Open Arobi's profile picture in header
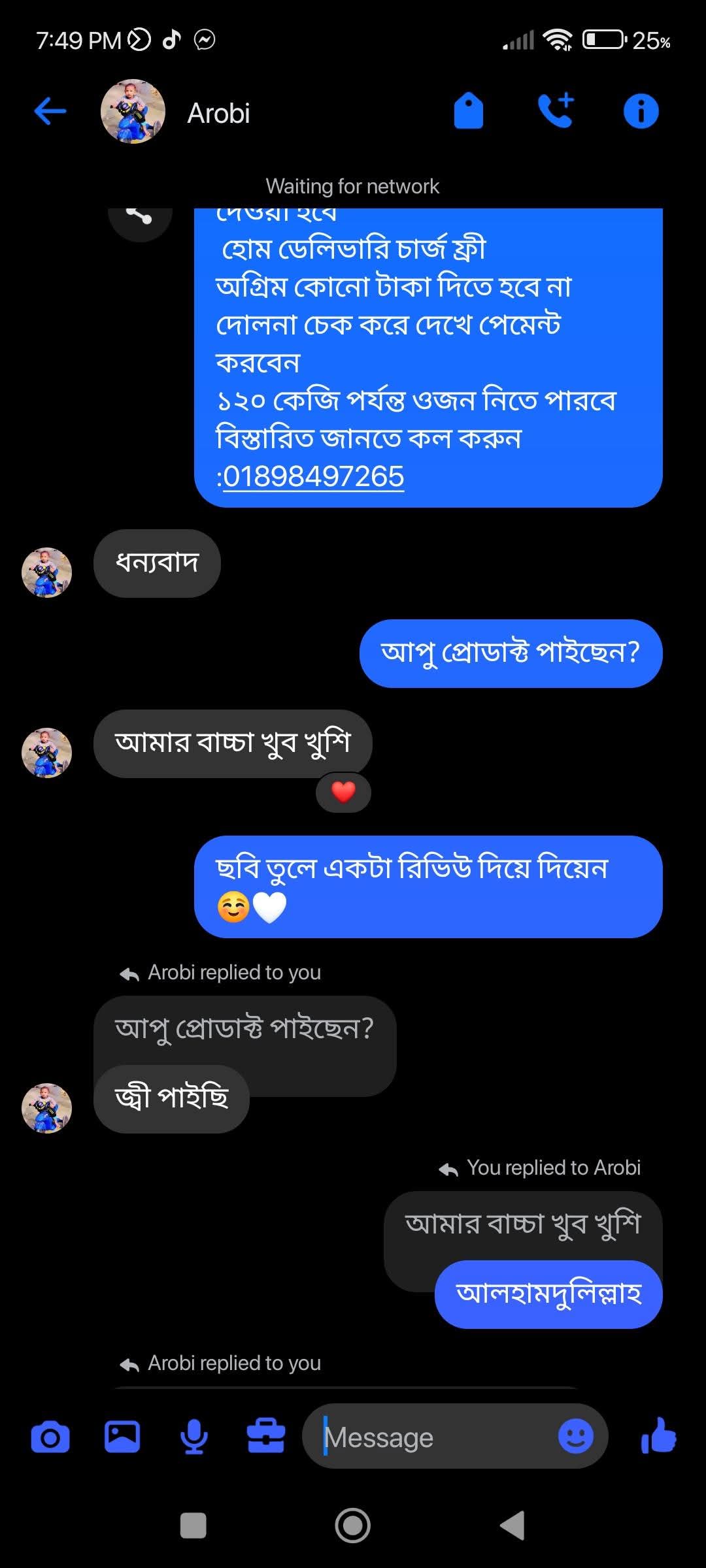The width and height of the screenshot is (706, 1568). point(133,112)
